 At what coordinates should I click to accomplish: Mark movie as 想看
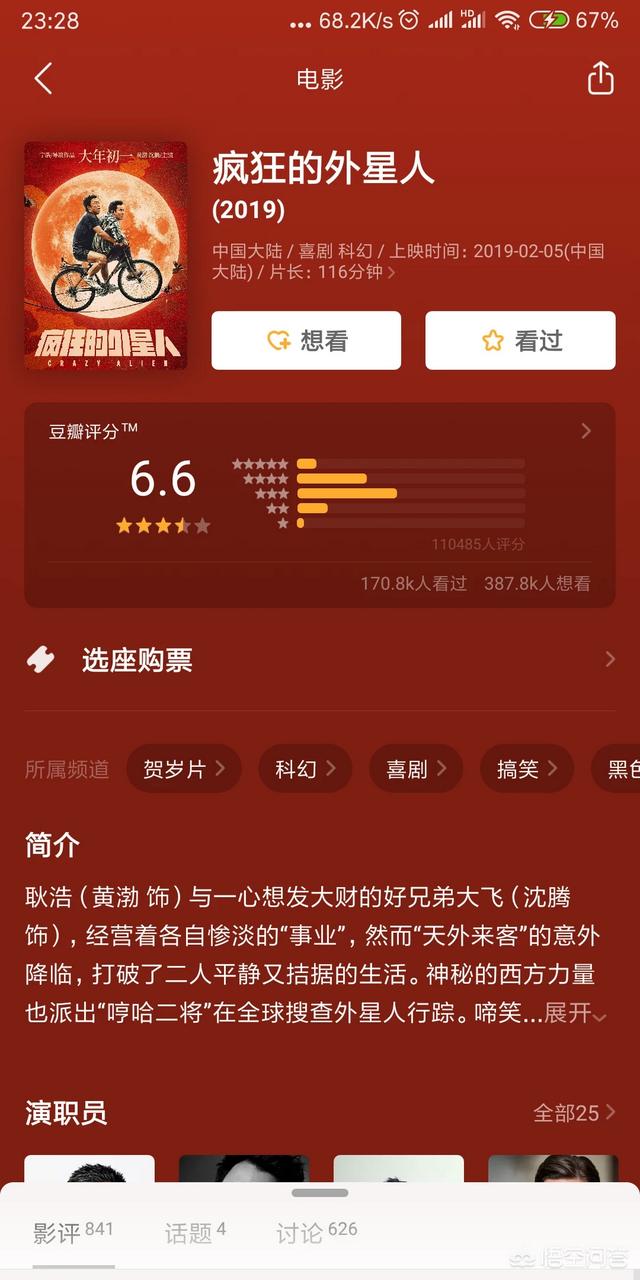[x=306, y=341]
